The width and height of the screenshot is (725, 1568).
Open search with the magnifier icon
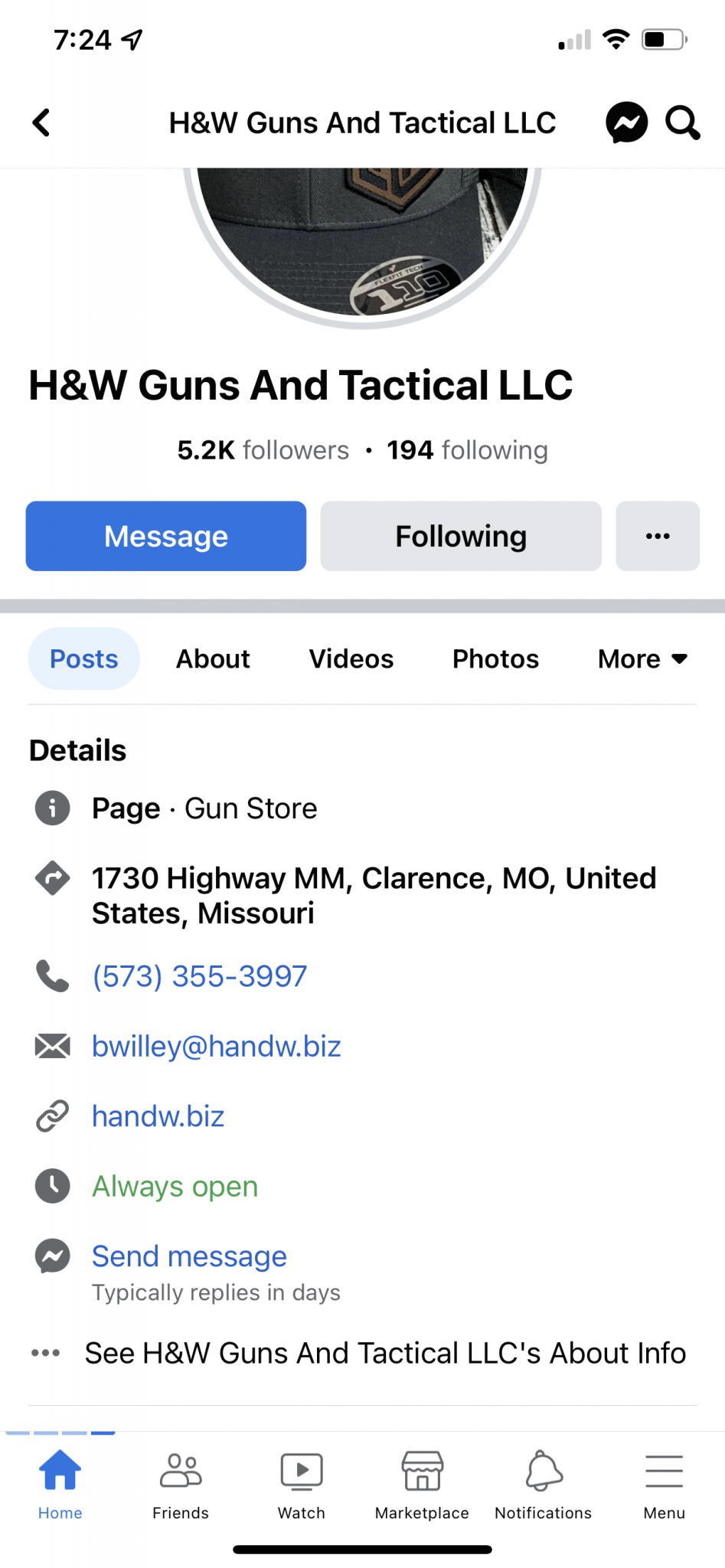(x=681, y=122)
